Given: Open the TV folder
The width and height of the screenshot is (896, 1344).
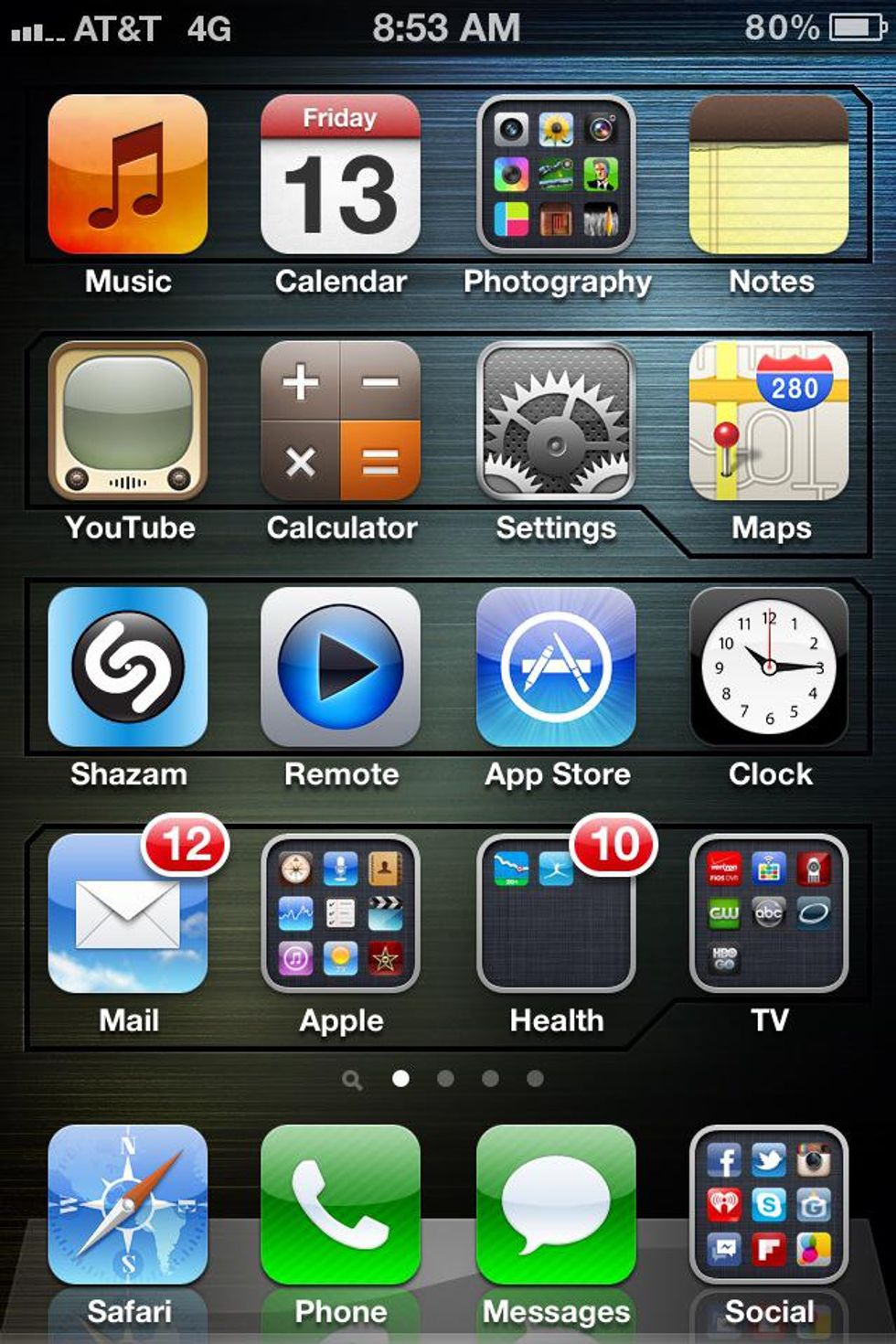Looking at the screenshot, I should coord(769,912).
